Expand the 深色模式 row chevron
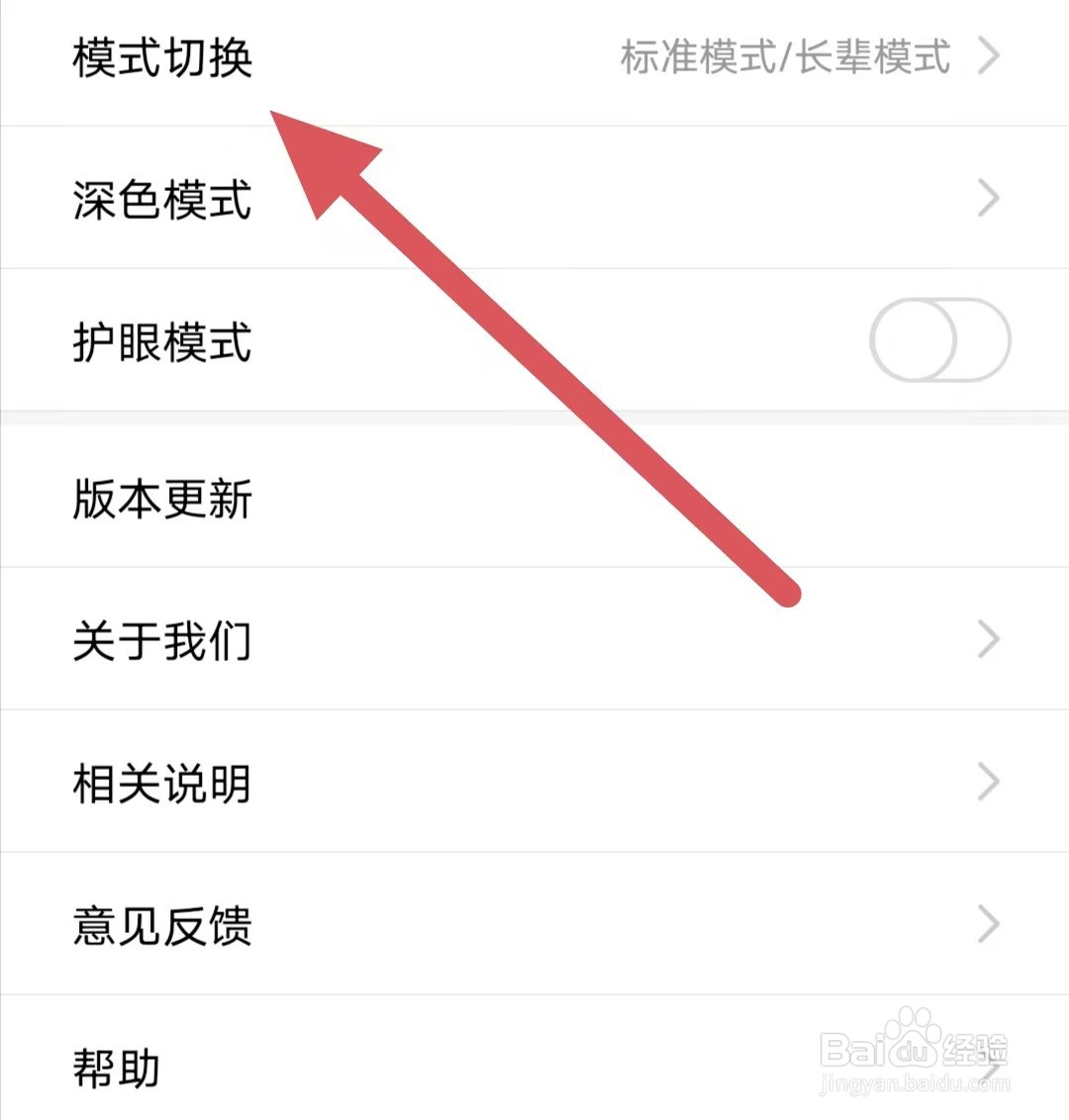 [989, 199]
